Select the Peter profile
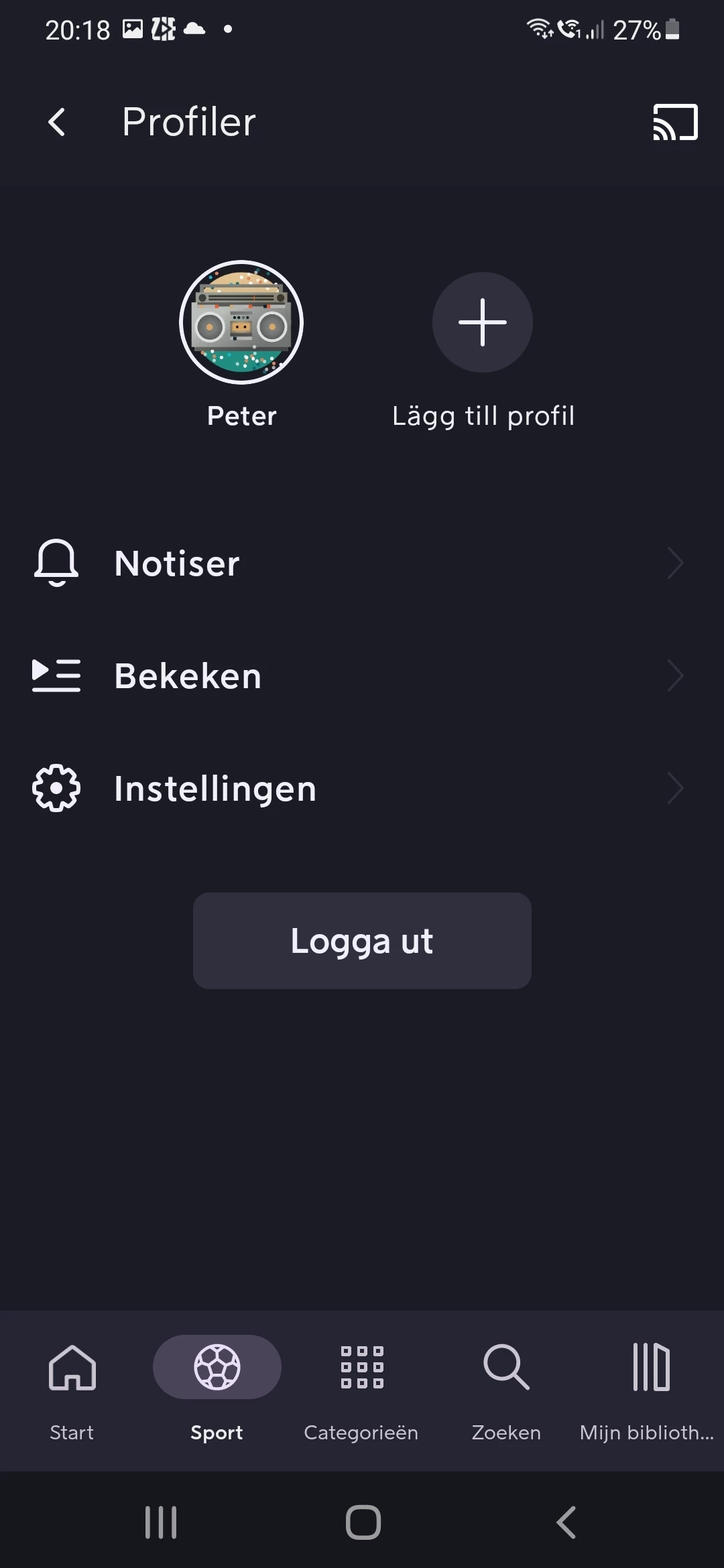 [x=241, y=322]
